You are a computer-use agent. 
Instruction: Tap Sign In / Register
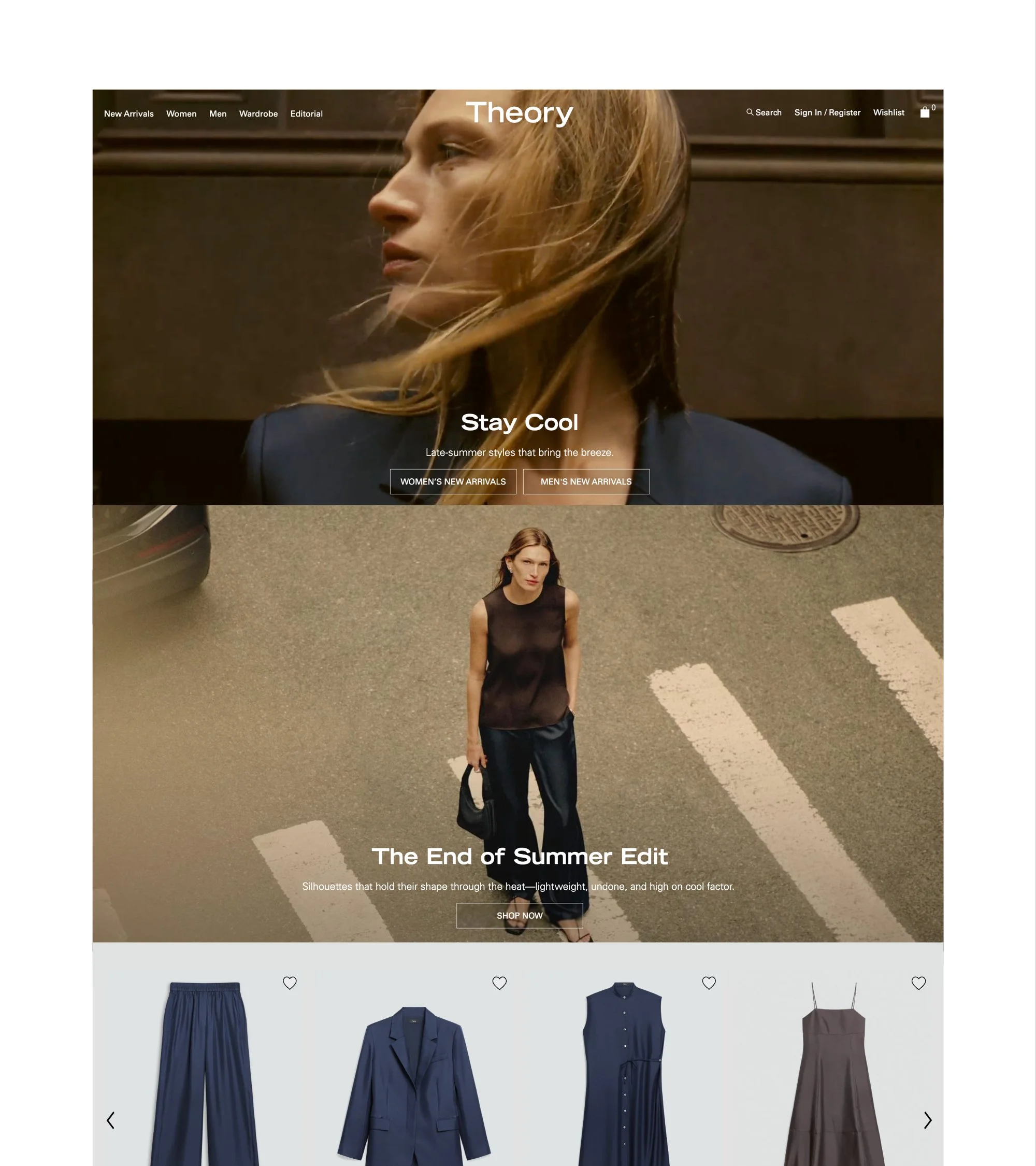[x=827, y=112]
